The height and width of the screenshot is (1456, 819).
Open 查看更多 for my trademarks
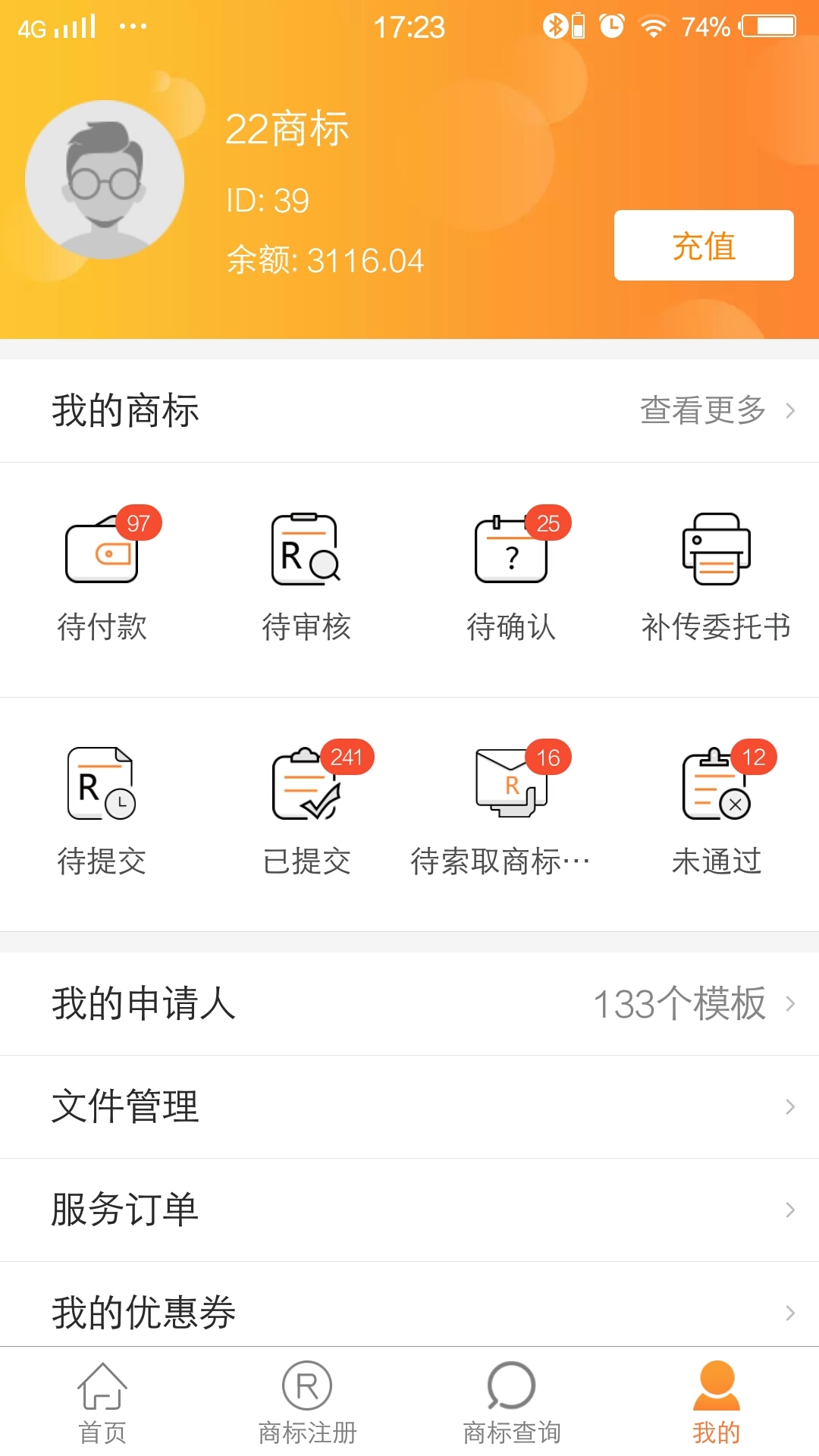pos(716,410)
